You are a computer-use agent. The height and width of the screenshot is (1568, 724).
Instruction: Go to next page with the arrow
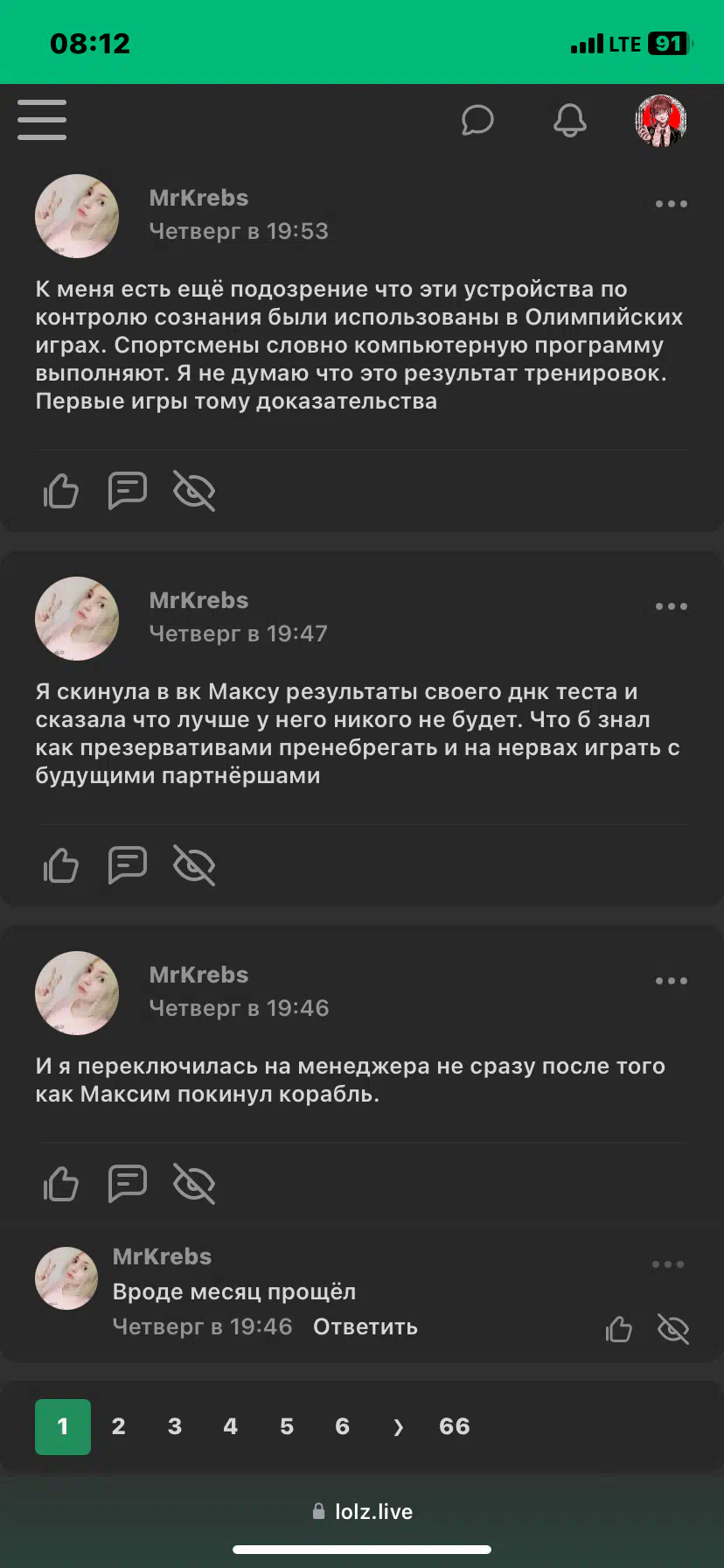click(x=399, y=1426)
